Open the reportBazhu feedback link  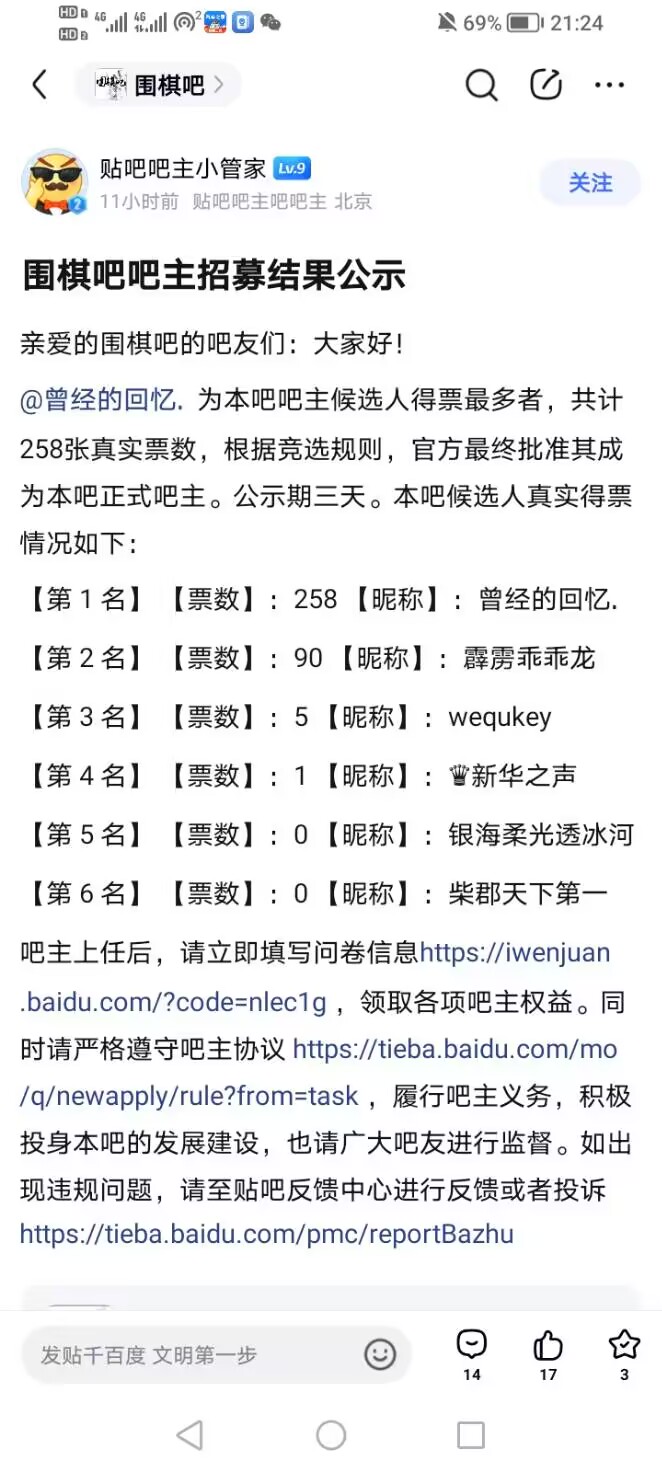tap(267, 1234)
